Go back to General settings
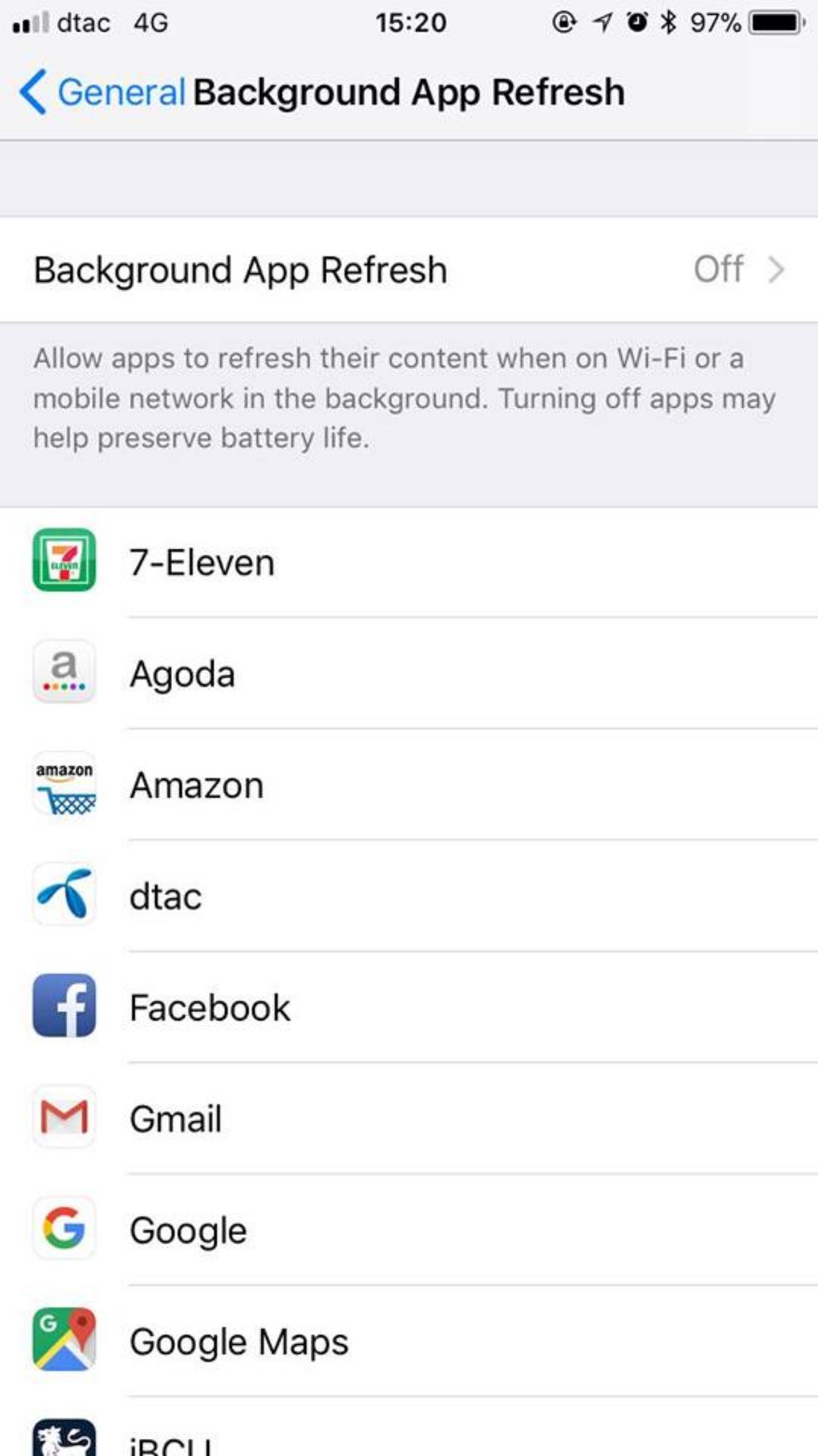Image resolution: width=818 pixels, height=1456 pixels. [102, 93]
